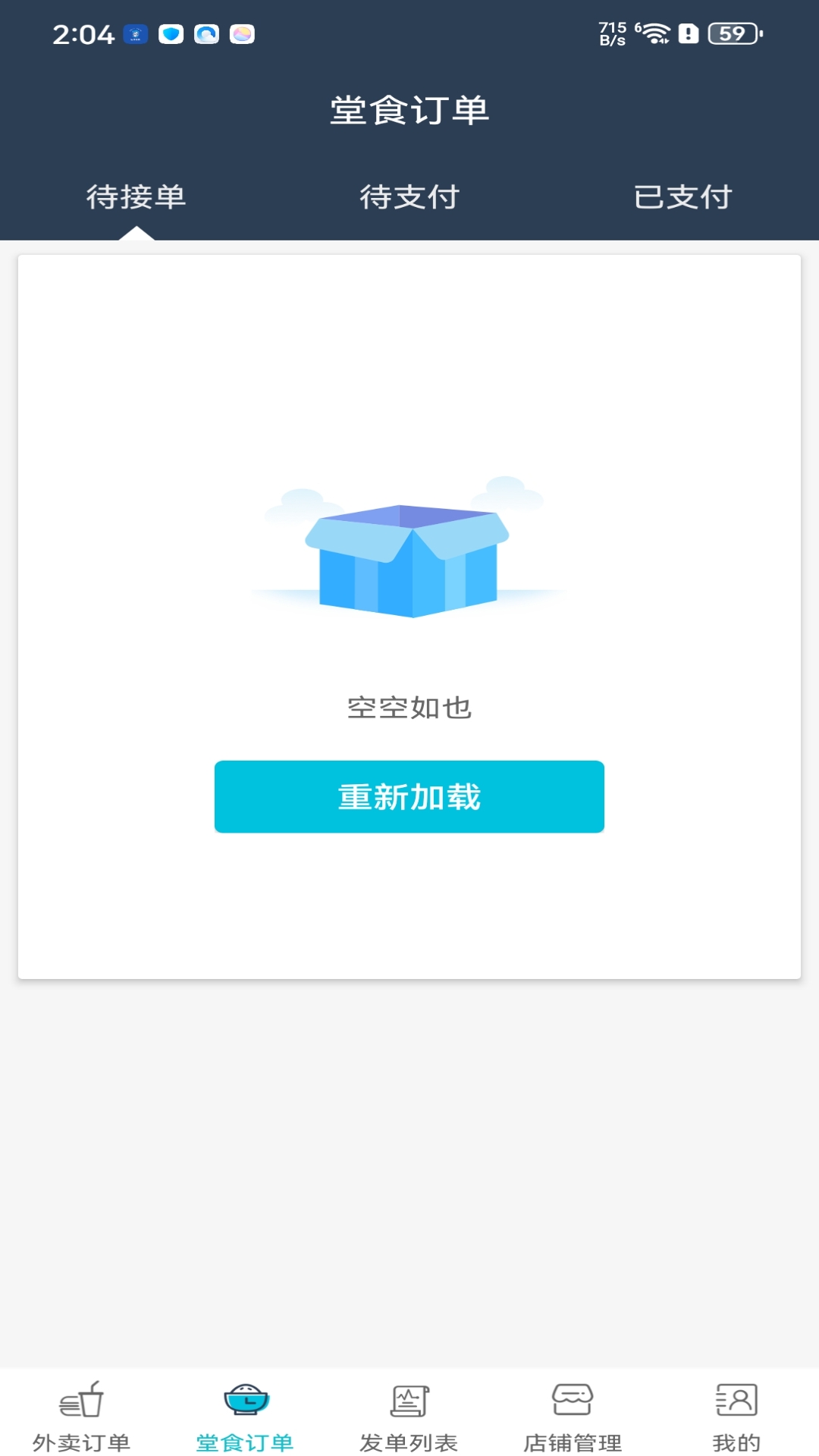Image resolution: width=819 pixels, height=1456 pixels.
Task: Tap the 重新加载 button
Action: click(x=409, y=796)
